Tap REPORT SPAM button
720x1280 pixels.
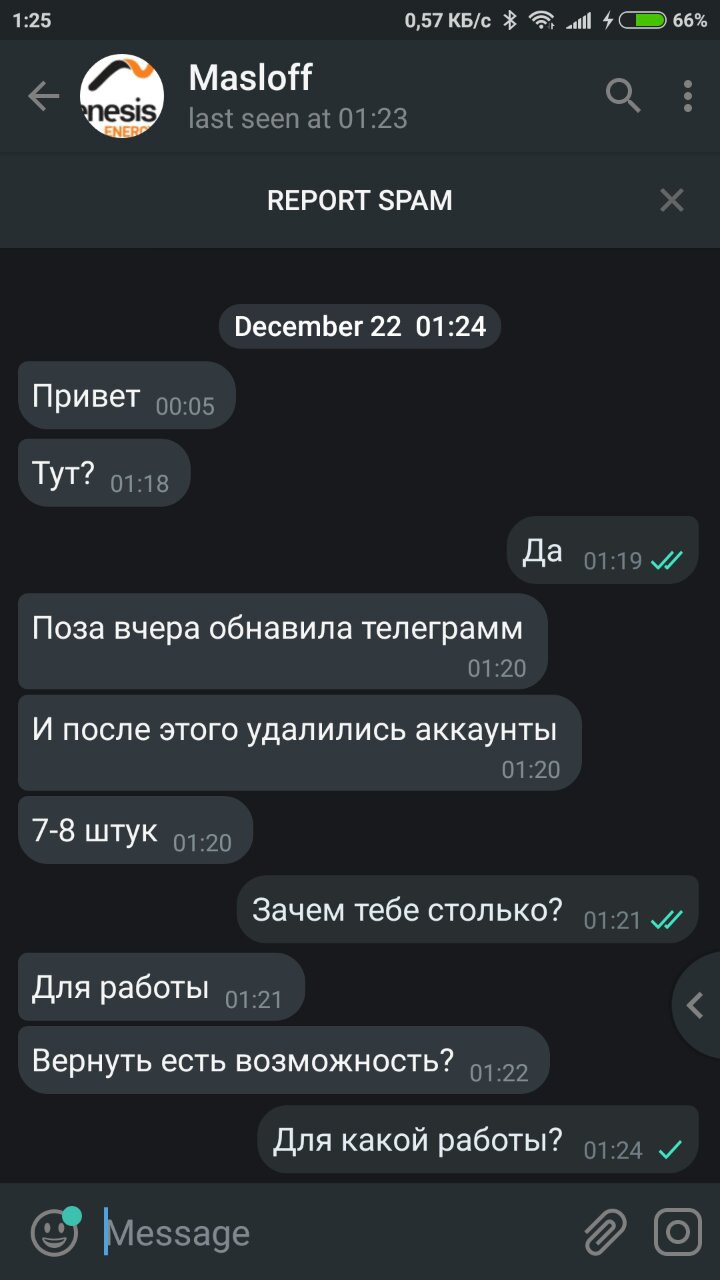coord(360,200)
